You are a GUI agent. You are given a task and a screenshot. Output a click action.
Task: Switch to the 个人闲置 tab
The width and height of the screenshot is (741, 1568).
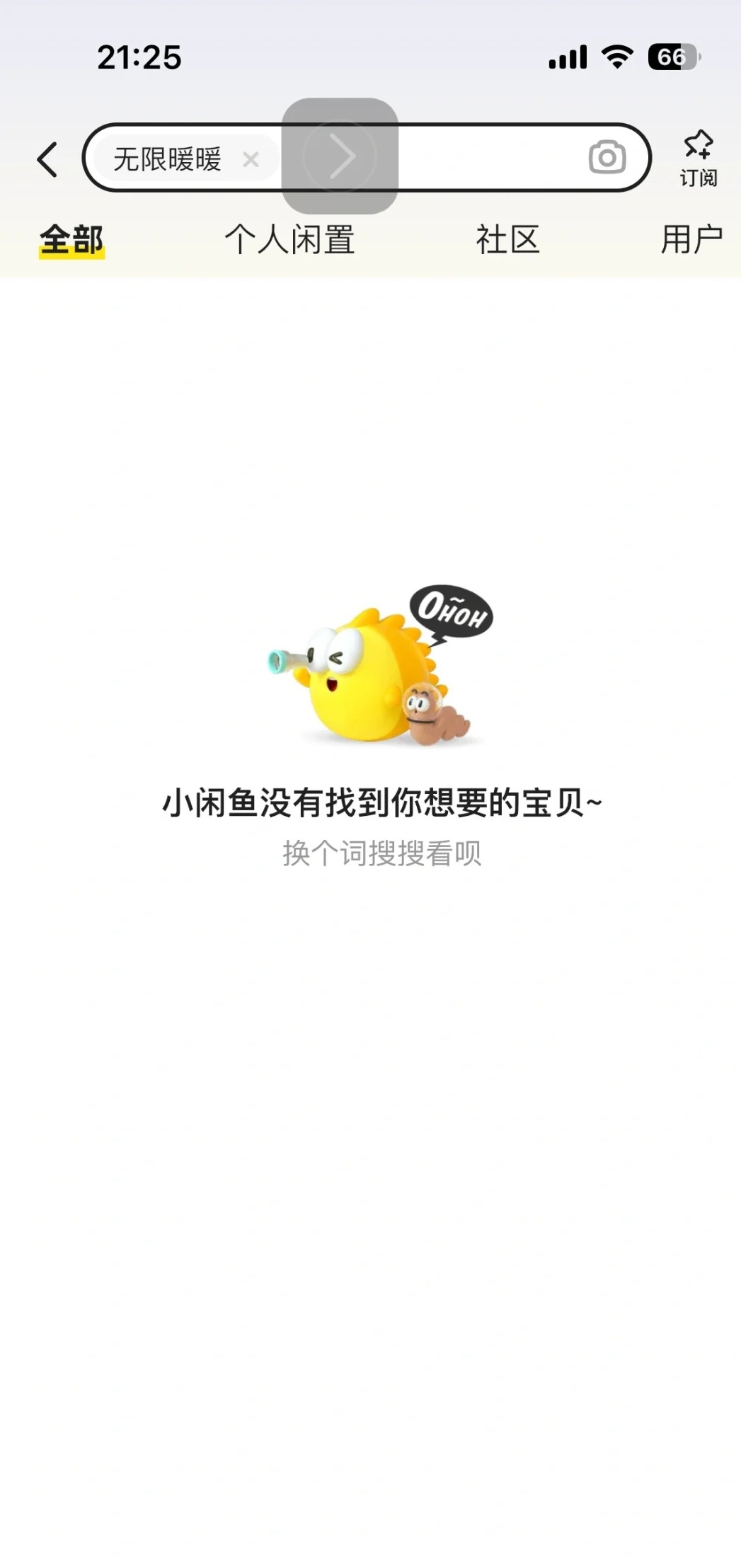pos(289,239)
